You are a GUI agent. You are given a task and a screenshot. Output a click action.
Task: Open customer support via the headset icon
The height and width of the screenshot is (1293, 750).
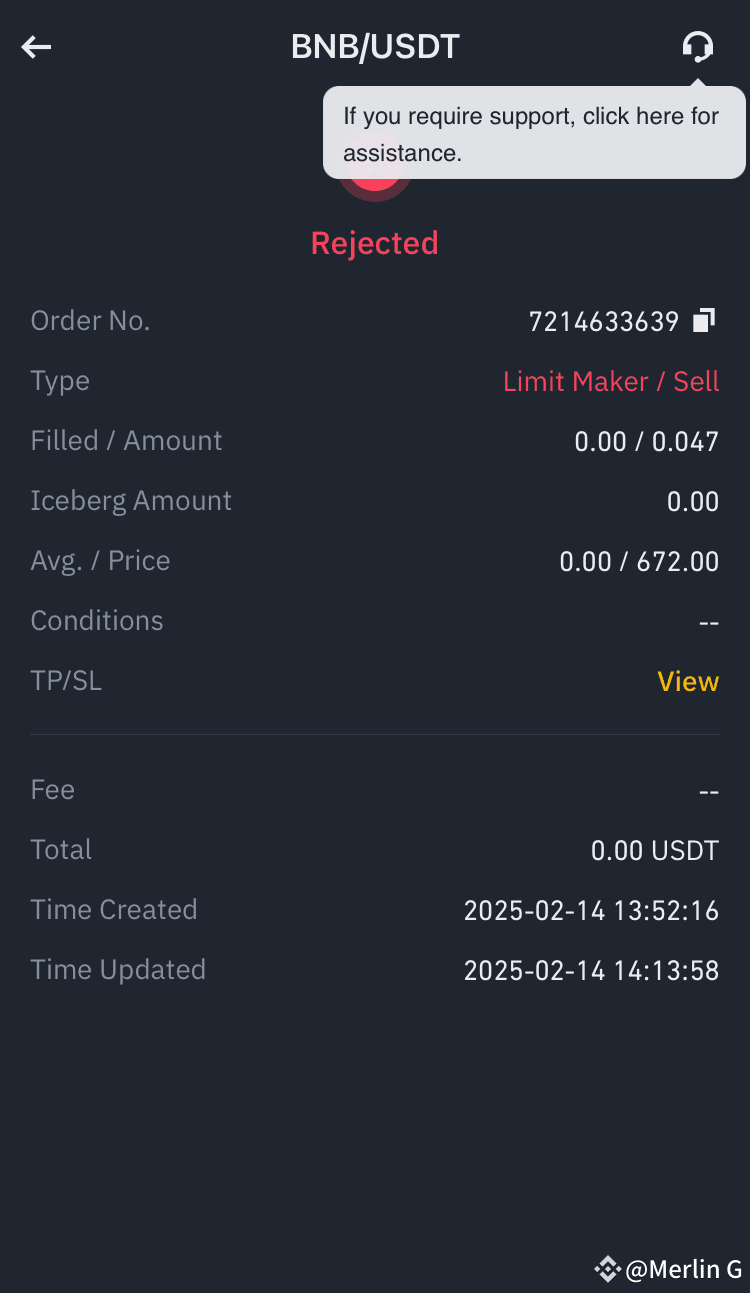[698, 46]
